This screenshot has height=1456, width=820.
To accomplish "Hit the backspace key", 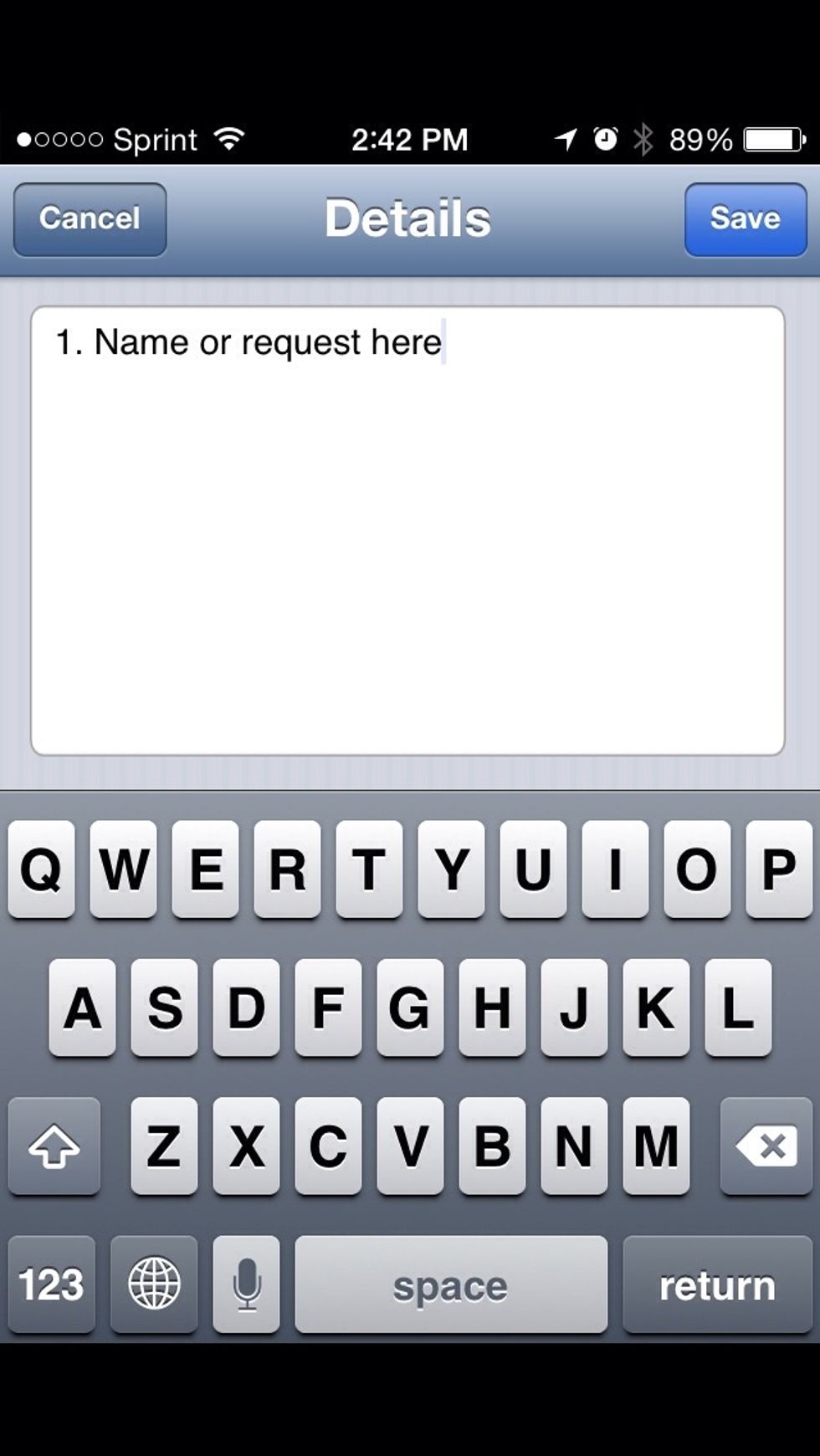I will click(766, 1146).
